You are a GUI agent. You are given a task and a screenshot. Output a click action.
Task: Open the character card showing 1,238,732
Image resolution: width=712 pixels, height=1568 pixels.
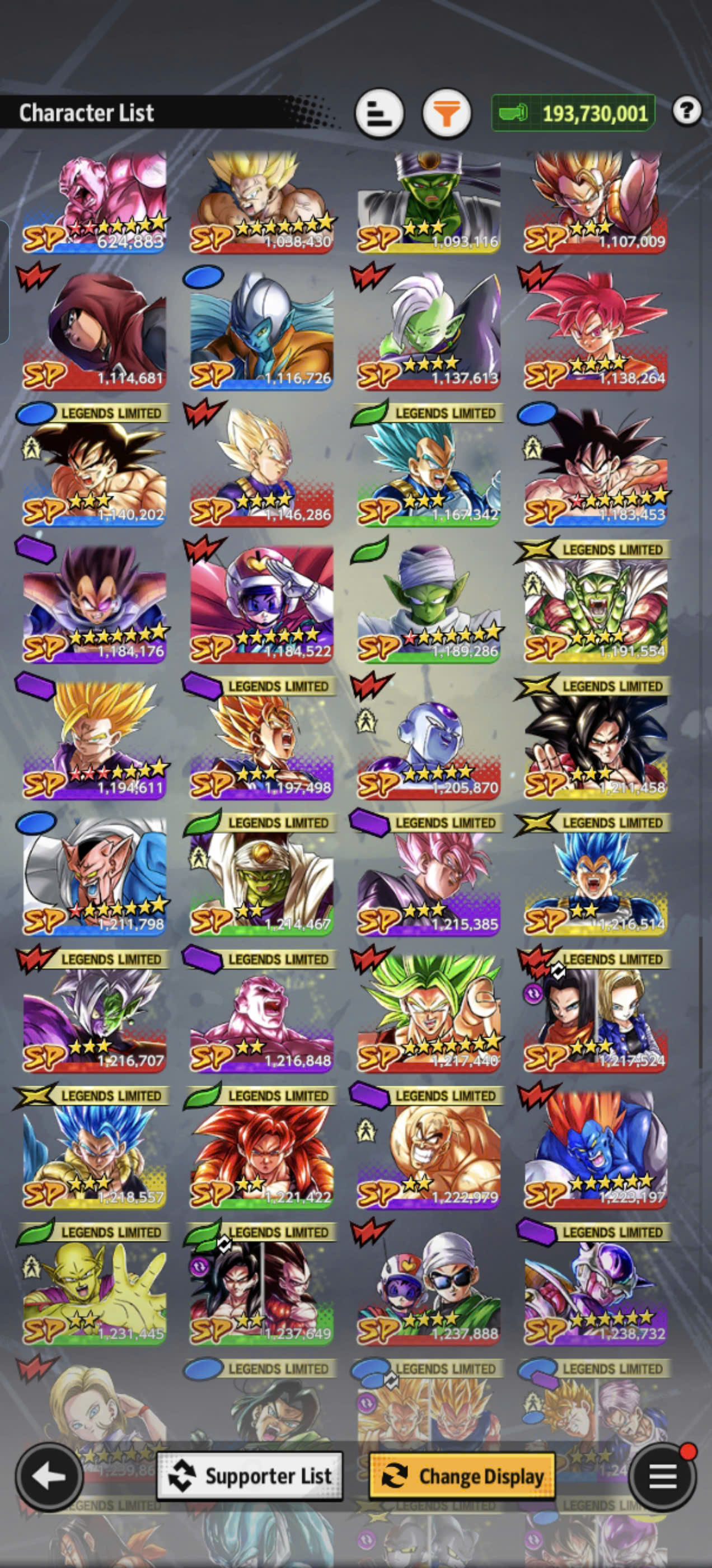pos(596,1282)
